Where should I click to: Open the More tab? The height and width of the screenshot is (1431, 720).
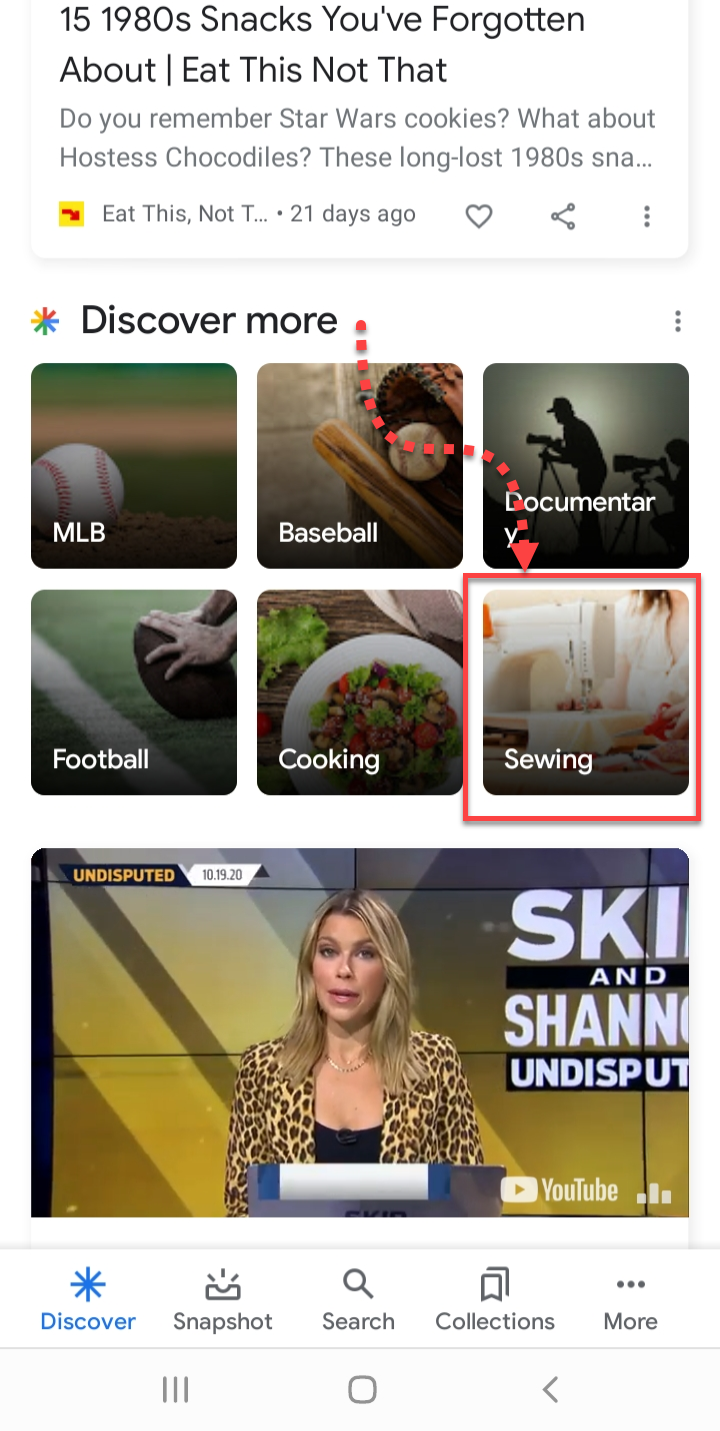pos(630,1299)
